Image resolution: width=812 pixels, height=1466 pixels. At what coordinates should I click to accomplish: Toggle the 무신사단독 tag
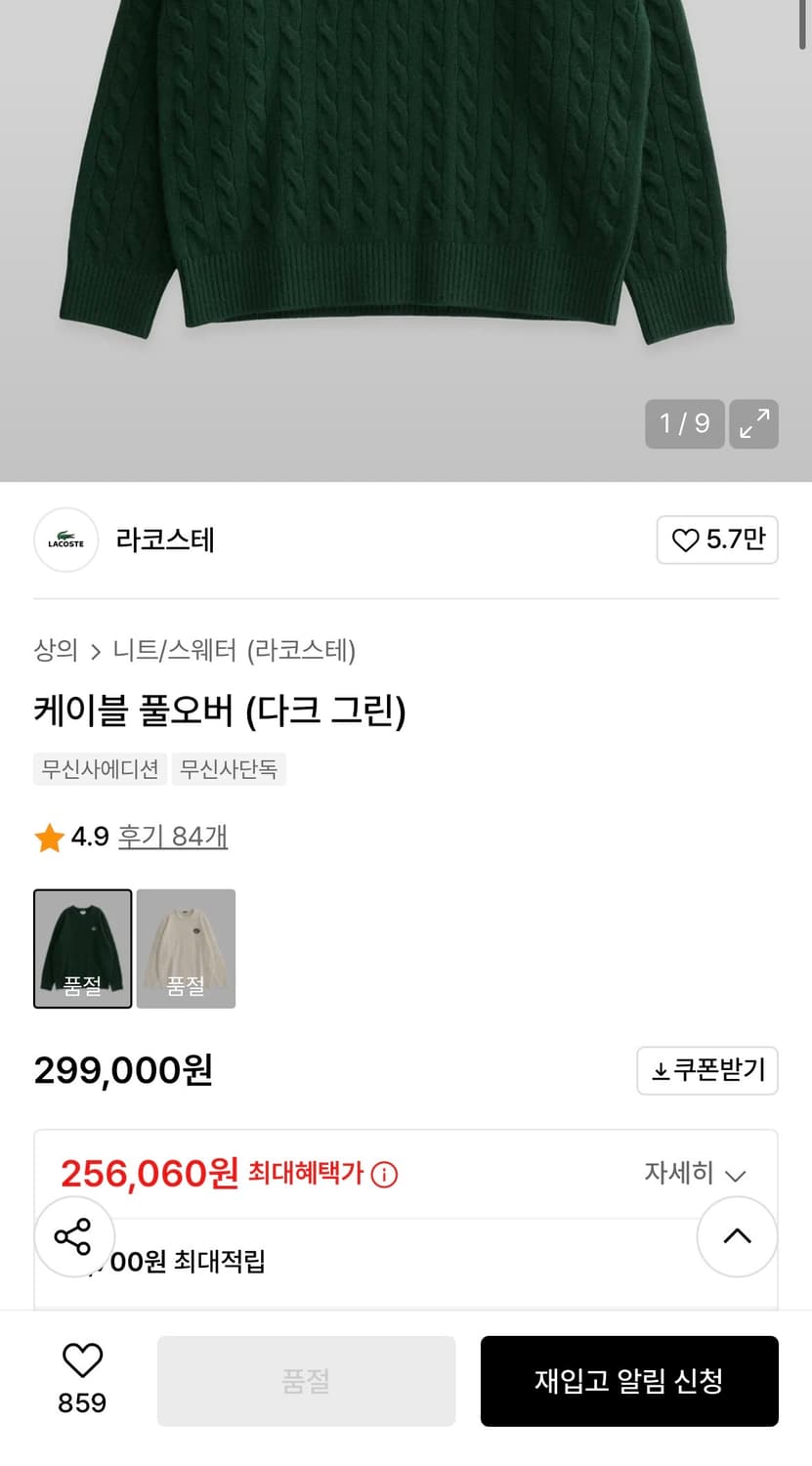click(x=229, y=769)
